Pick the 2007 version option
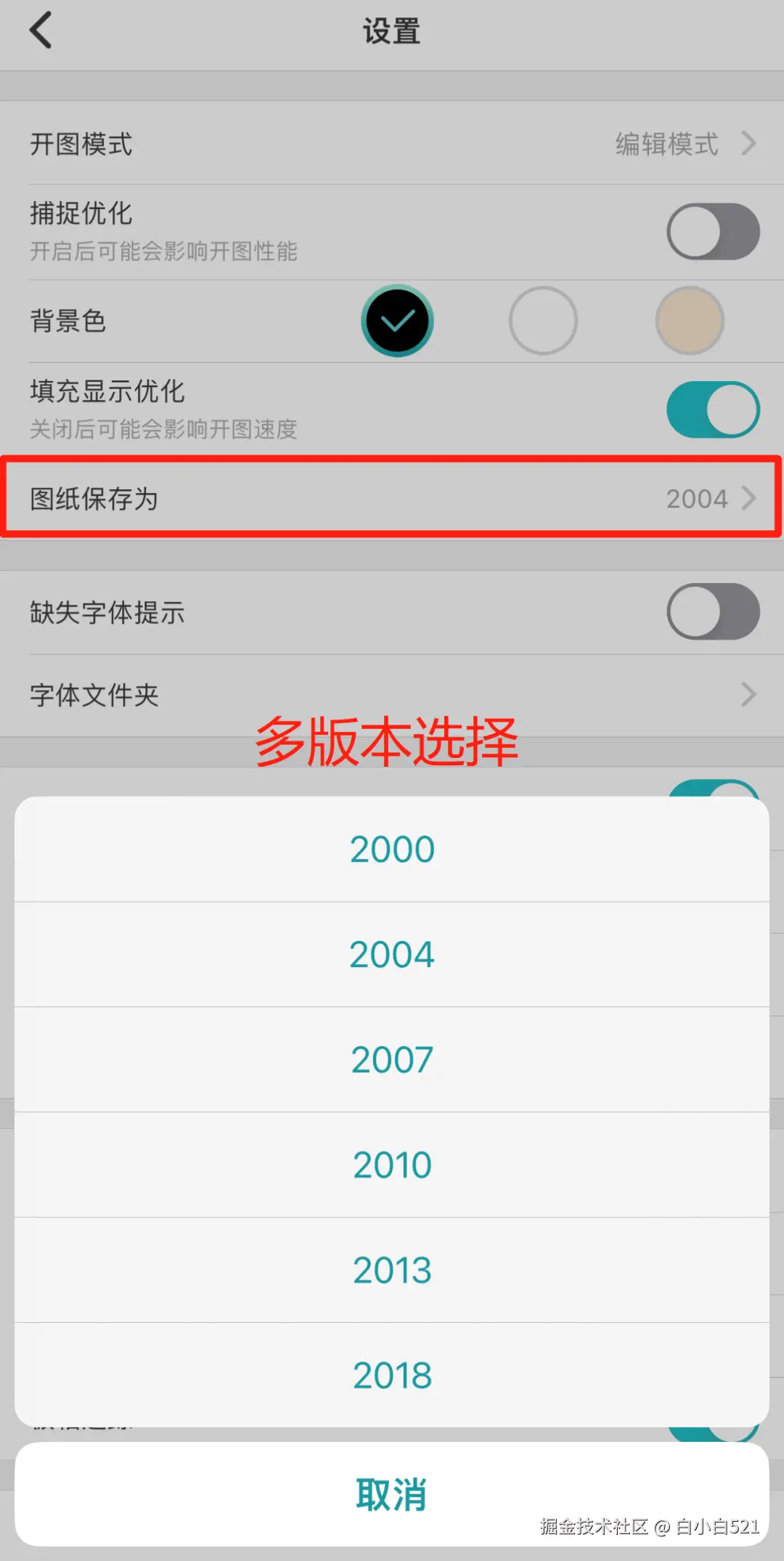This screenshot has height=1561, width=784. (392, 1059)
